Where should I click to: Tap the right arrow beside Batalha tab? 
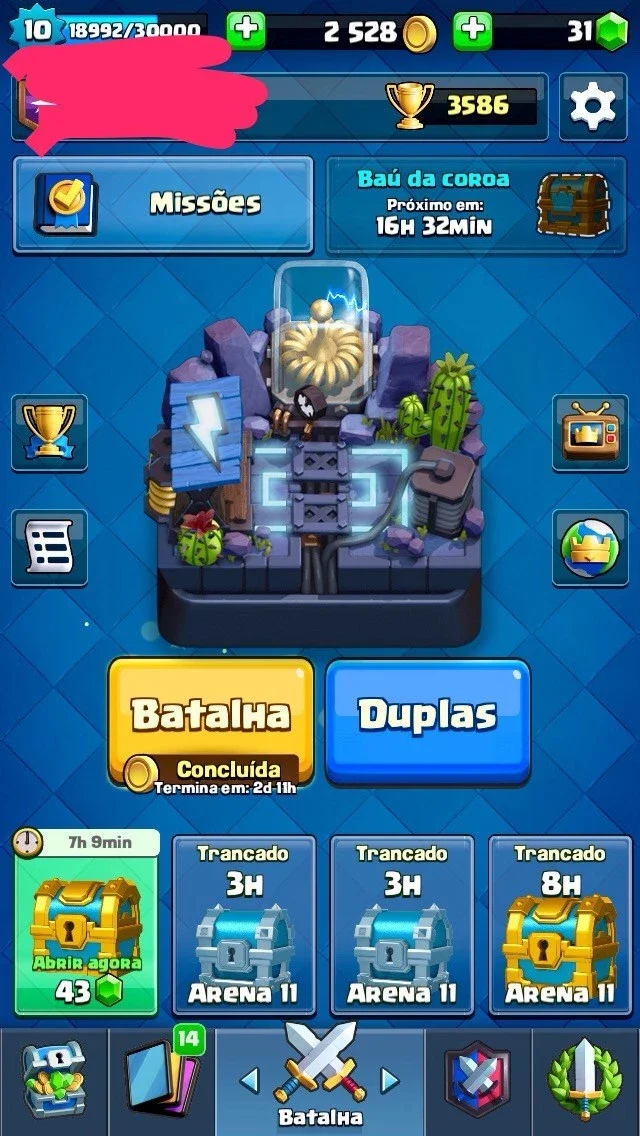pyautogui.click(x=390, y=1081)
